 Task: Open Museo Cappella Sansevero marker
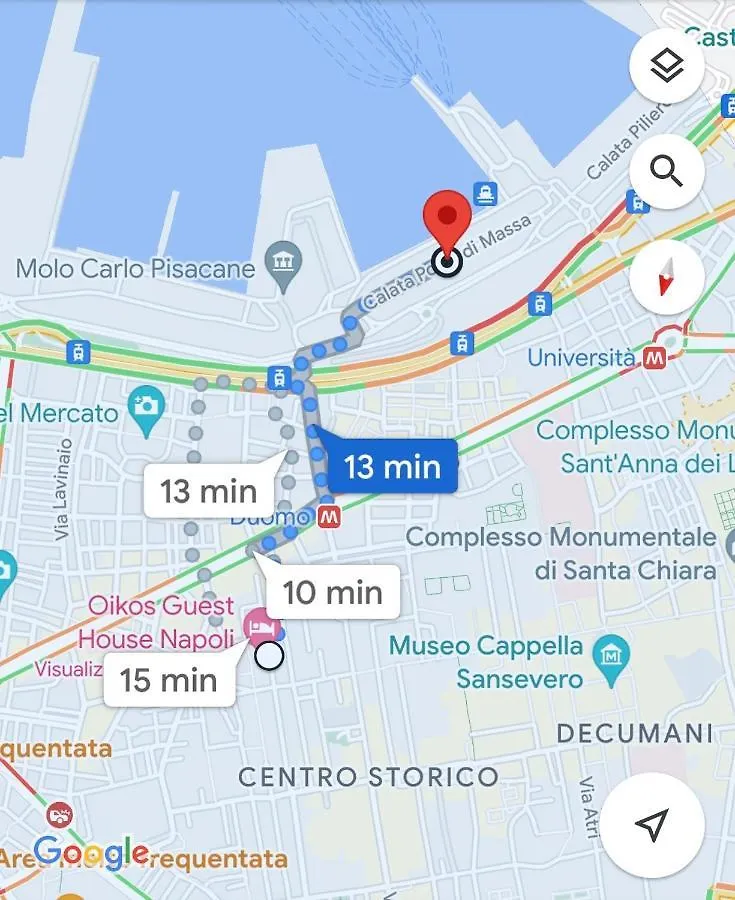(x=609, y=656)
